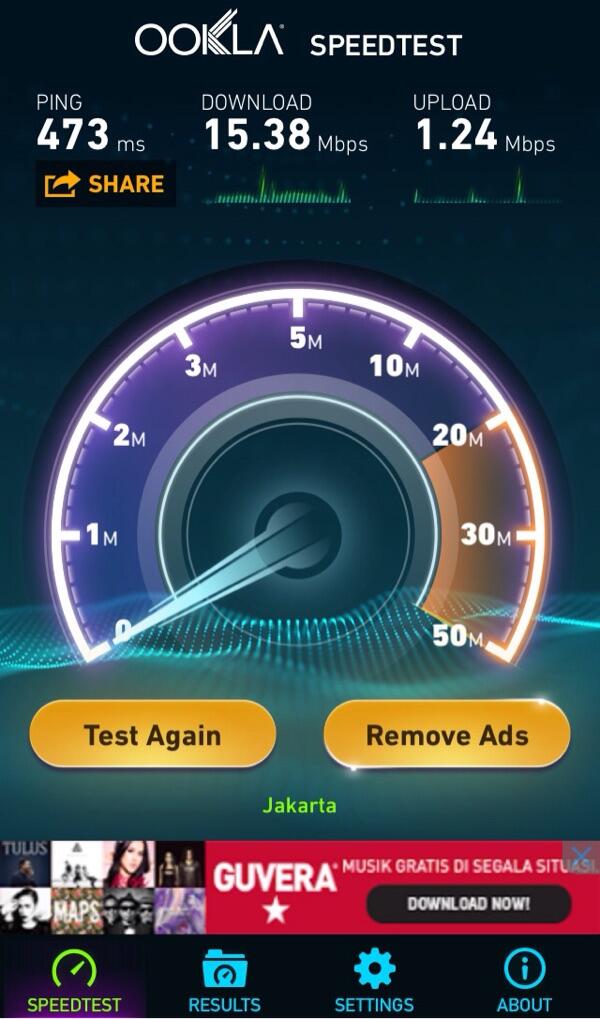The height and width of the screenshot is (1019, 600).
Task: Switch to the Results tab
Action: [224, 980]
